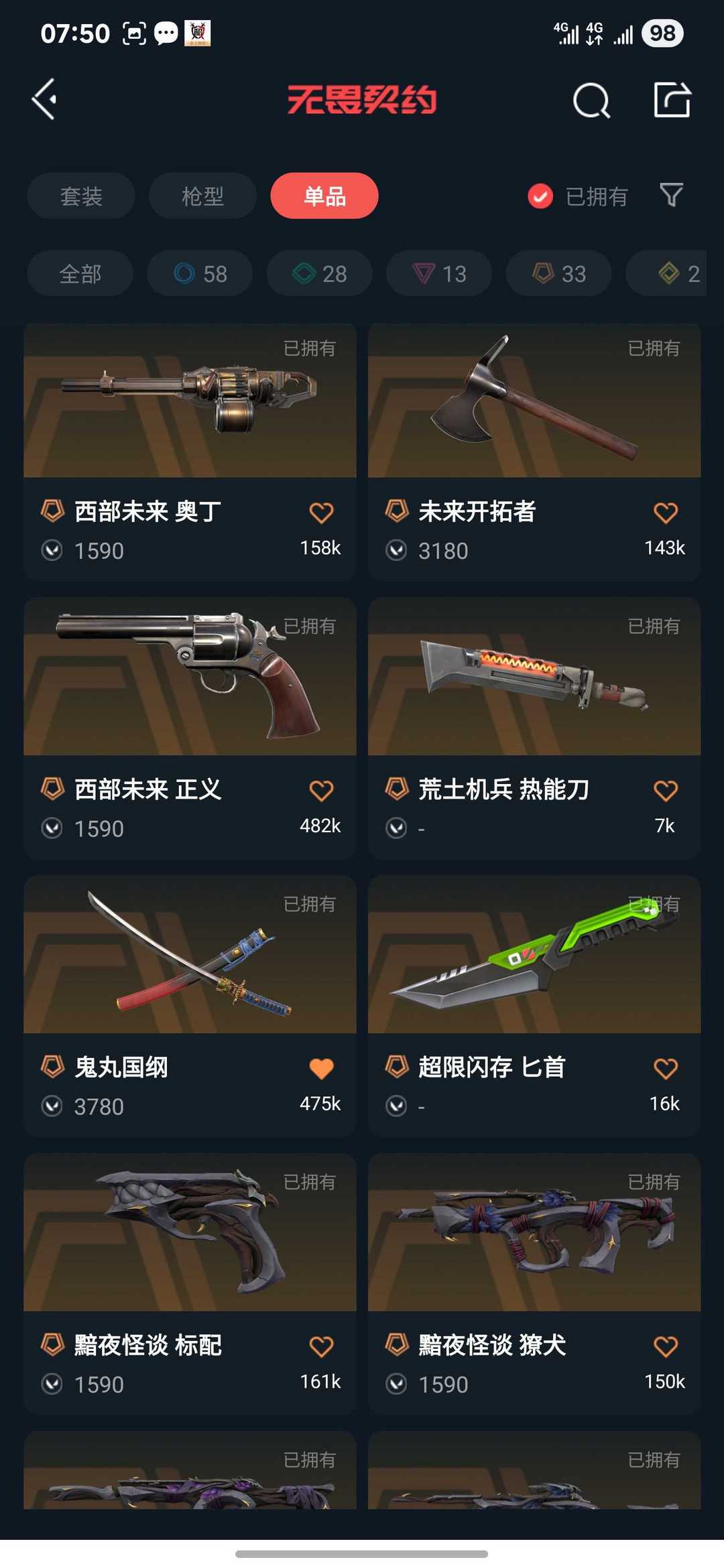Switch to the 枪型 tab
The width and height of the screenshot is (724, 1568).
tap(202, 196)
